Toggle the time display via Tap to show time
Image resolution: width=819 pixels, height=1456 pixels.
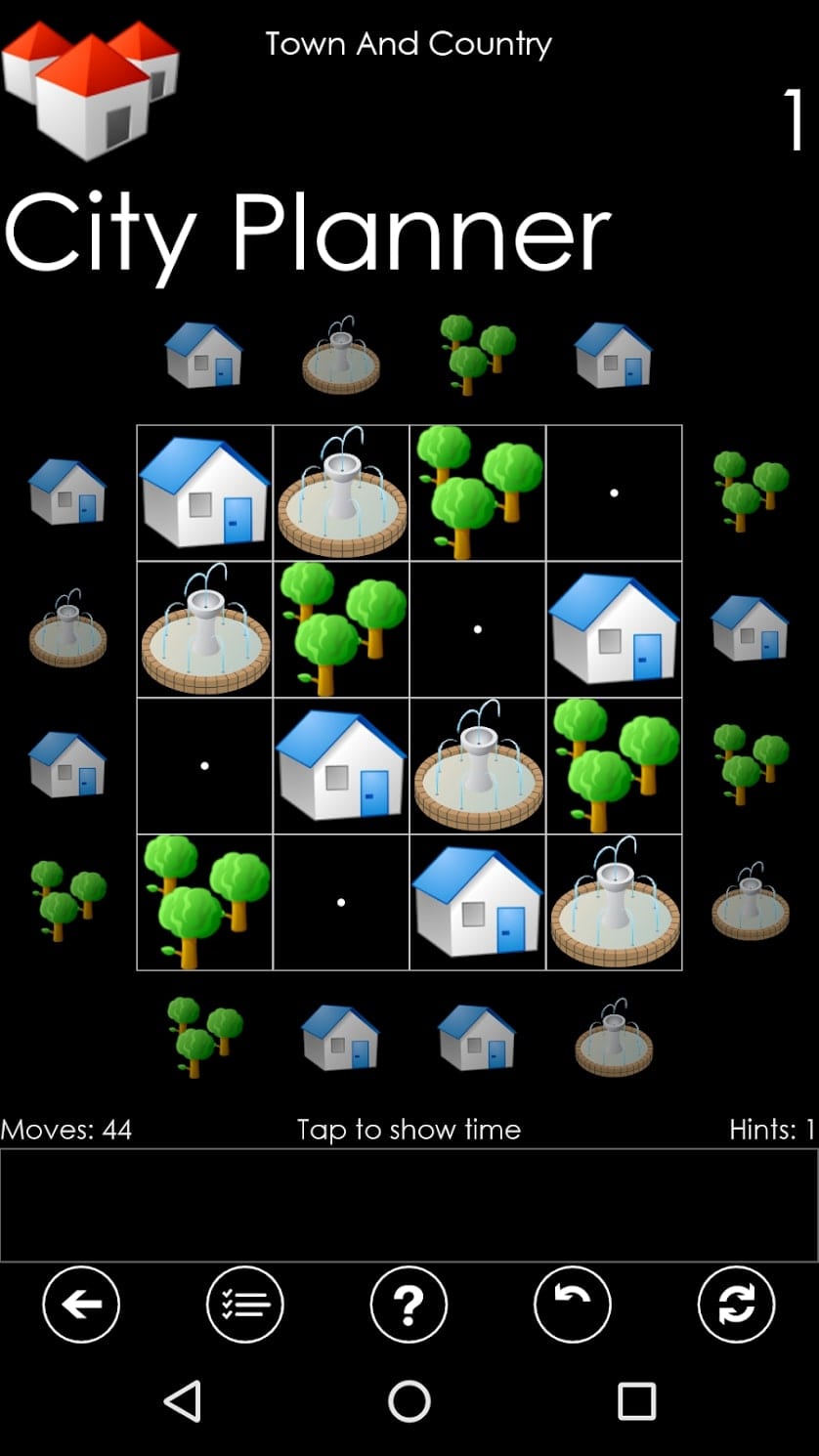click(409, 1130)
